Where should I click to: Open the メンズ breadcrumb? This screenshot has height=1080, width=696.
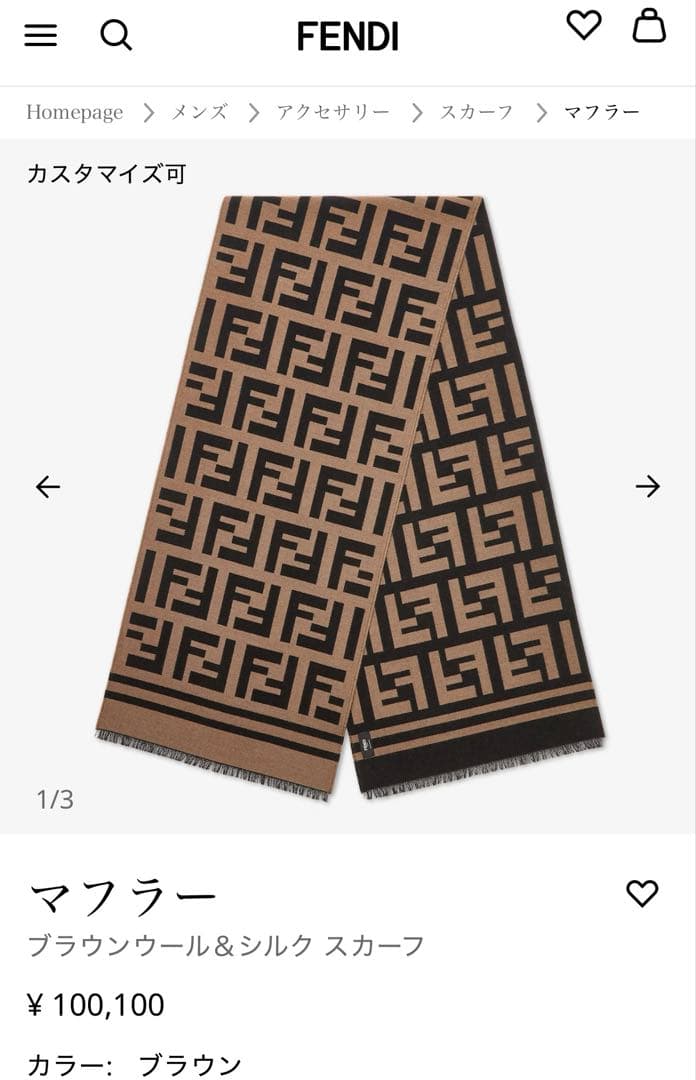(199, 112)
